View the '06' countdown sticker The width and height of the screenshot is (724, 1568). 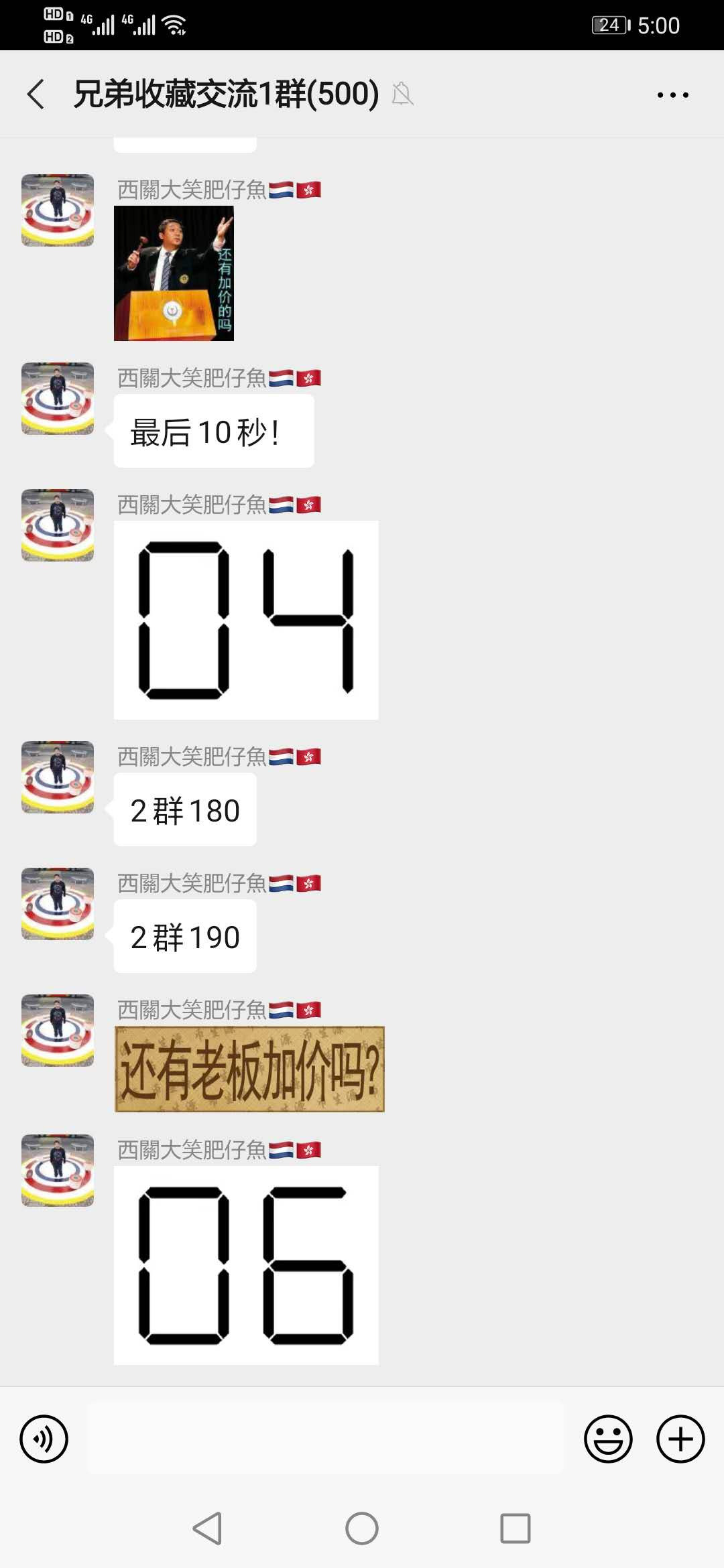tap(246, 1265)
